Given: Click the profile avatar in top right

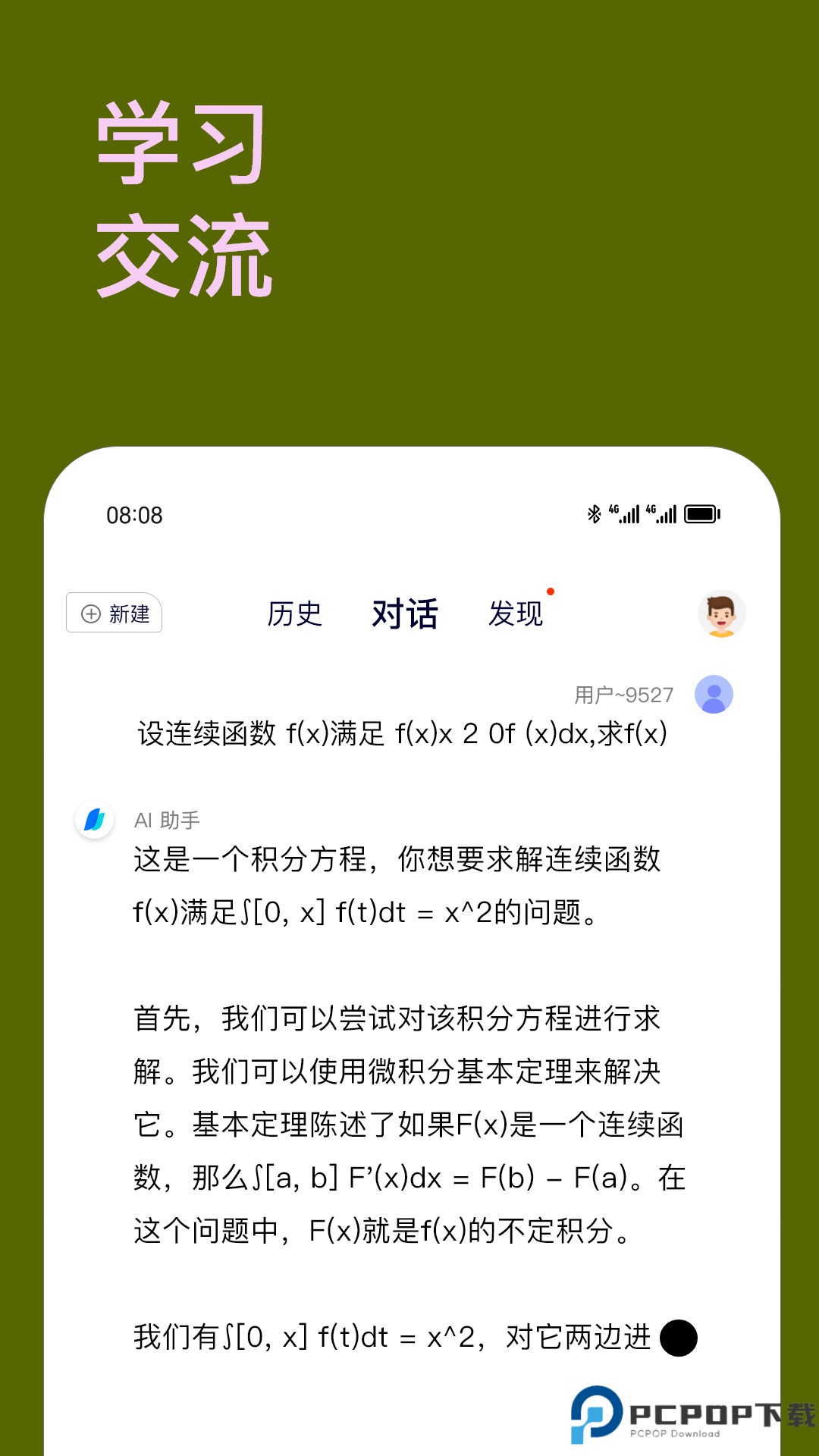Looking at the screenshot, I should pos(720,614).
